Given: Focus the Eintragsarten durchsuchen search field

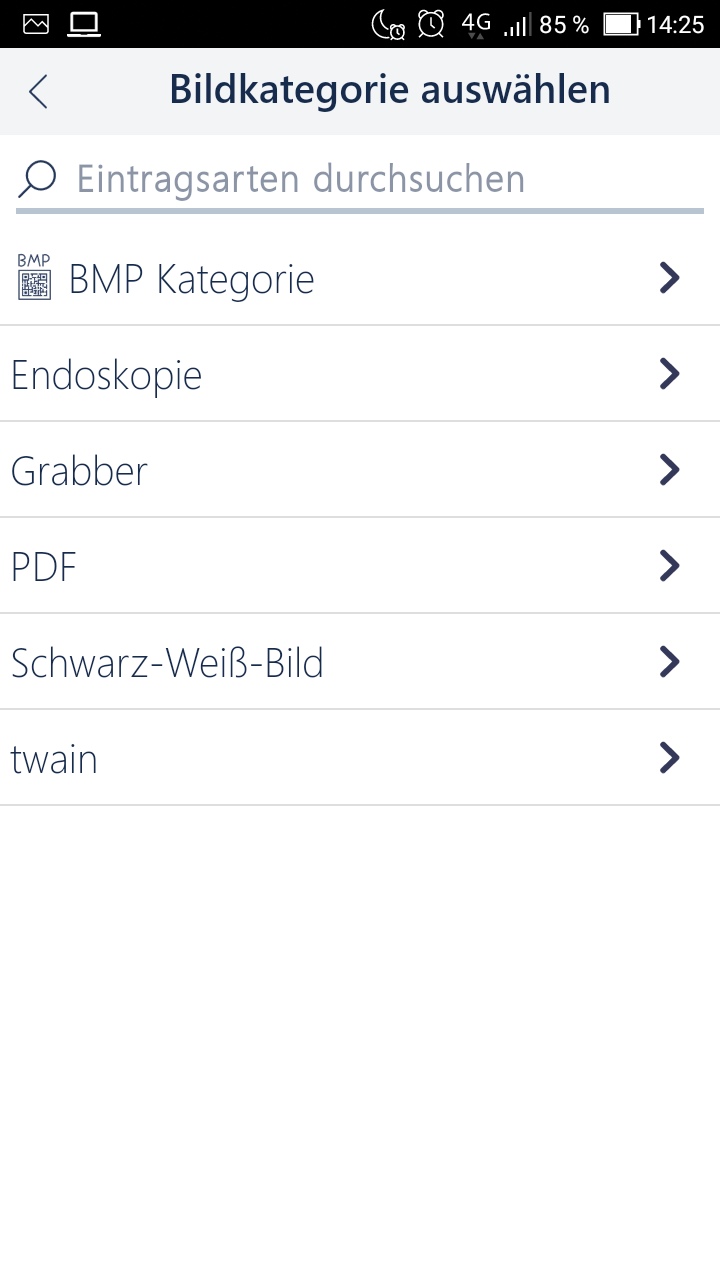Looking at the screenshot, I should coord(360,179).
